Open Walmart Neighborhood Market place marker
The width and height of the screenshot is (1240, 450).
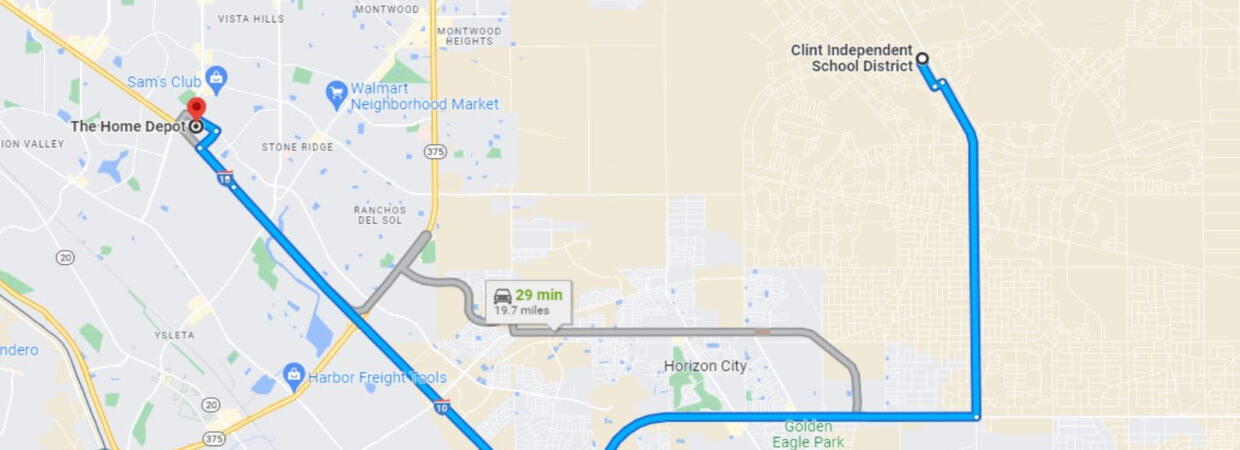[337, 95]
